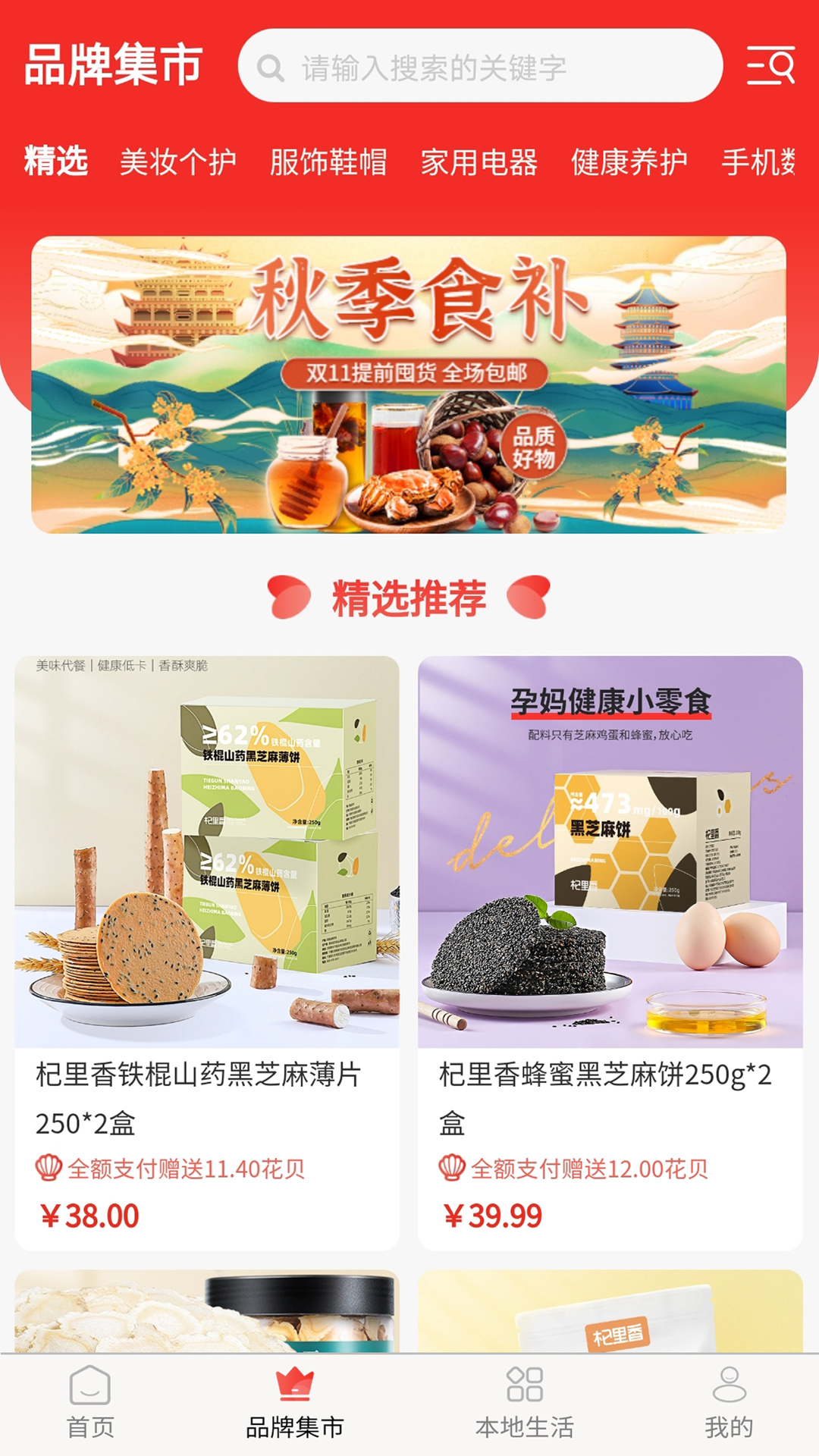819x1456 pixels.
Task: Tap 品牌集市 in the bottom navigation
Action: [295, 1403]
